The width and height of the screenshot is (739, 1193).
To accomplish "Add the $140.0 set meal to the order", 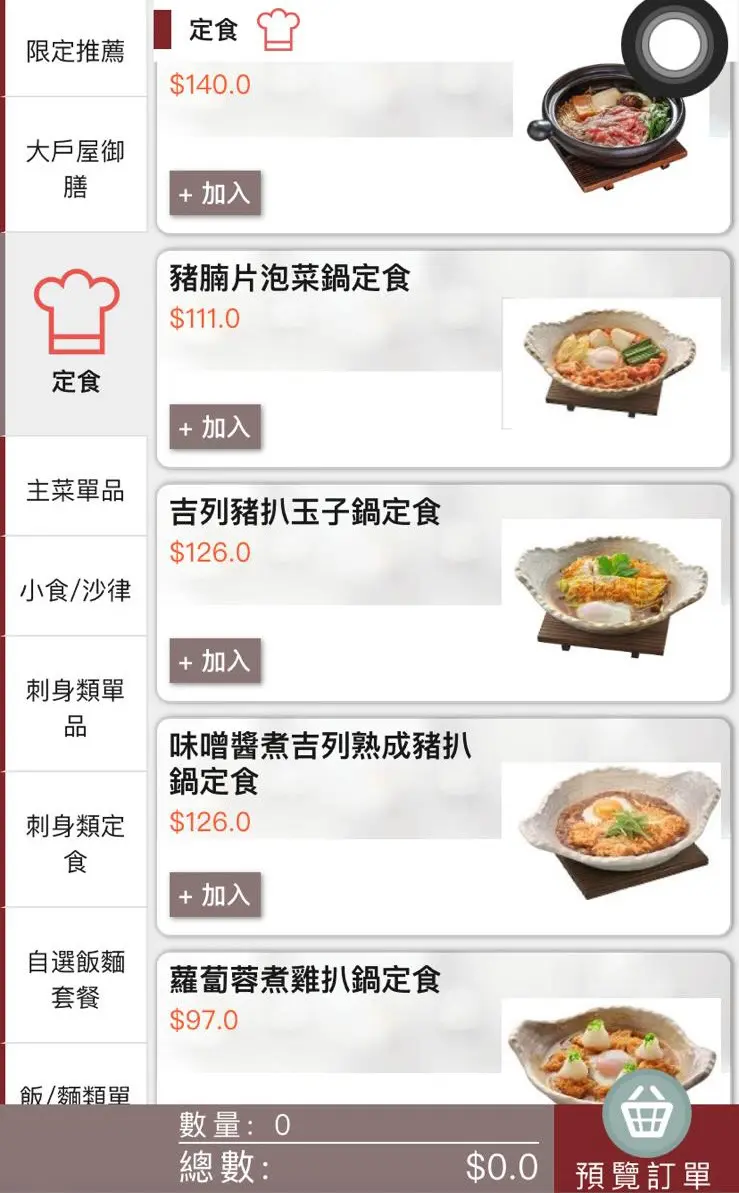I will click(215, 194).
